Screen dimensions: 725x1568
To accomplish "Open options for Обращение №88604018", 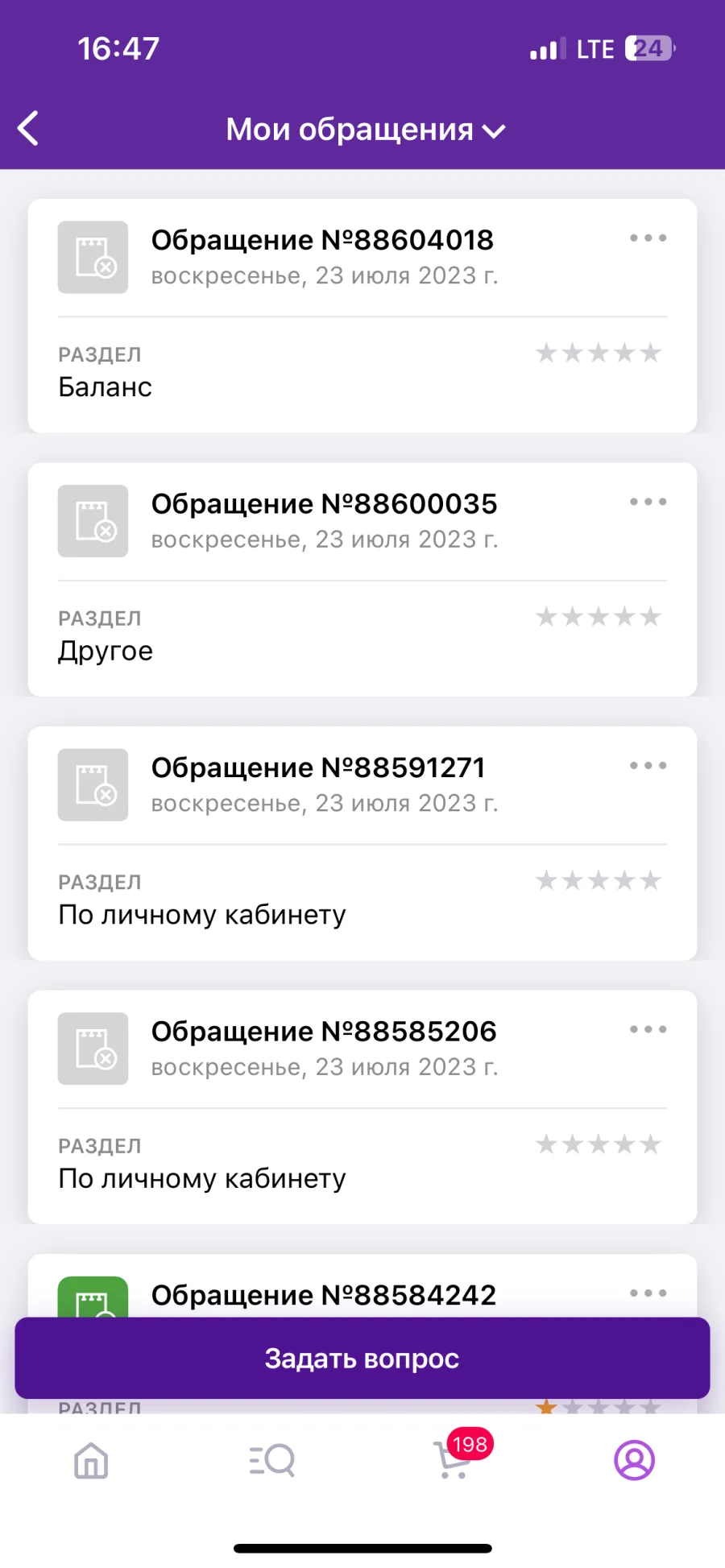I will [x=648, y=238].
